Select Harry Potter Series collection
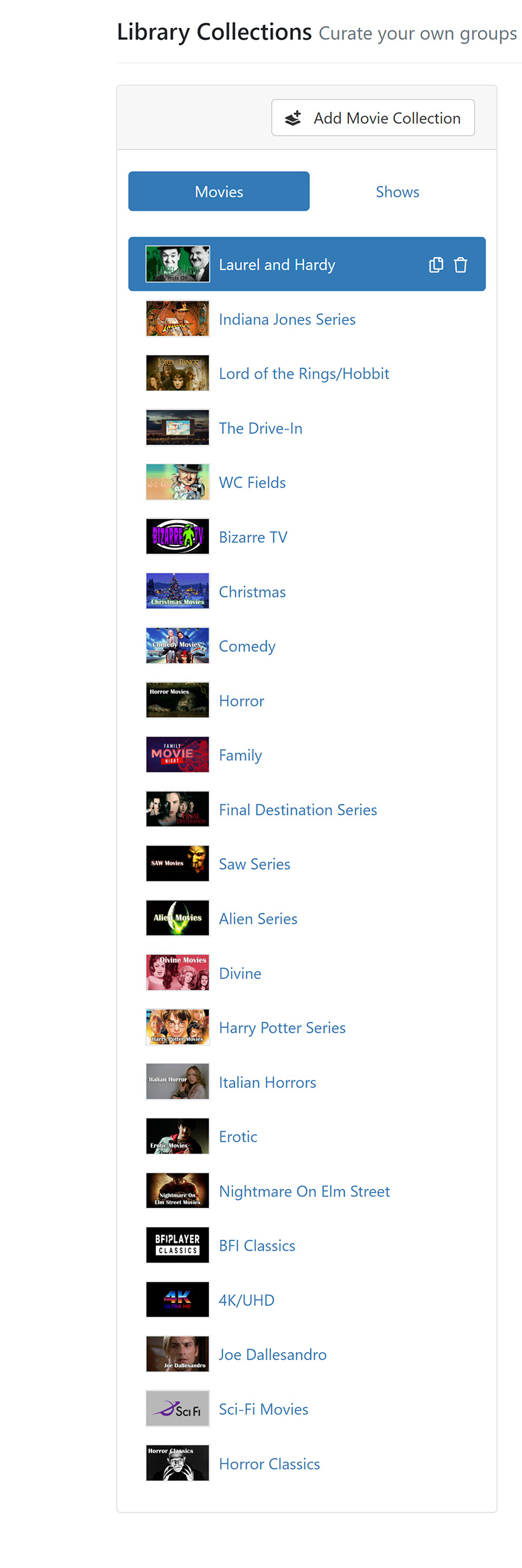Image resolution: width=522 pixels, height=1568 pixels. (x=282, y=1028)
